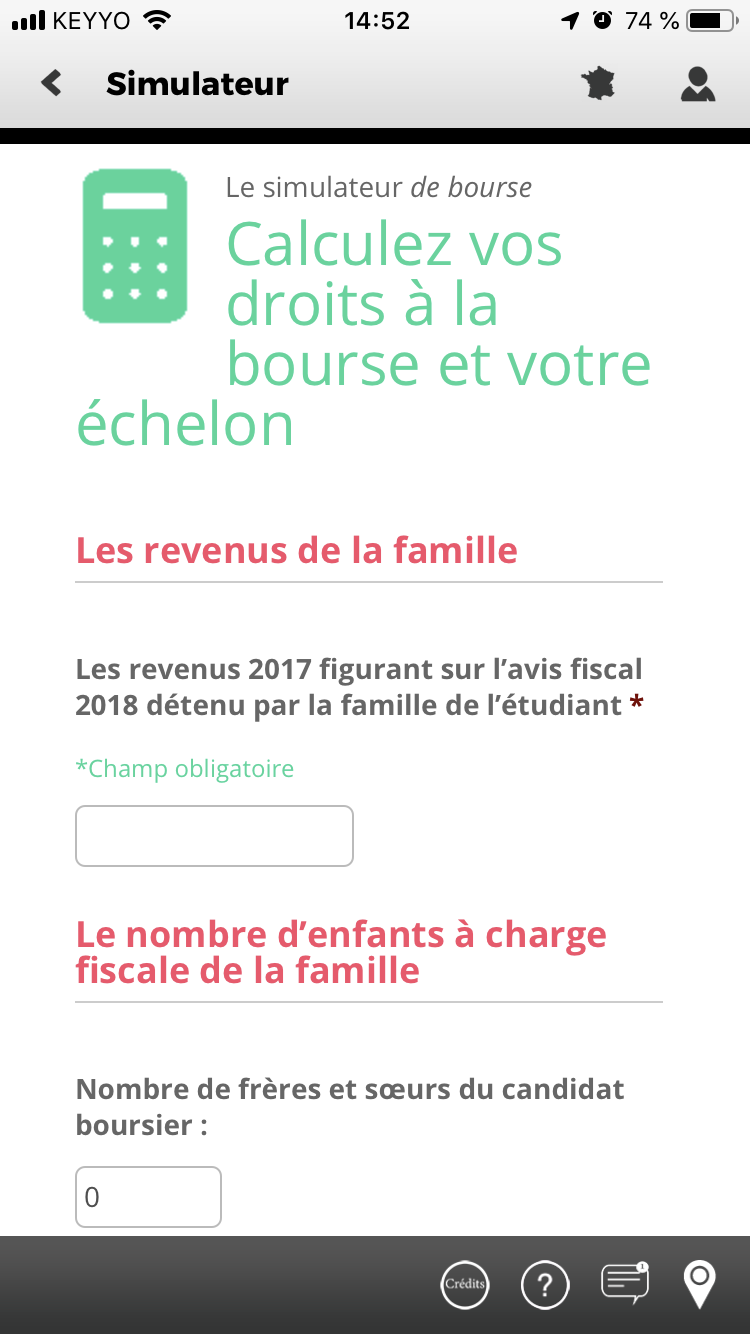
Task: Open the help question mark
Action: [x=545, y=1284]
